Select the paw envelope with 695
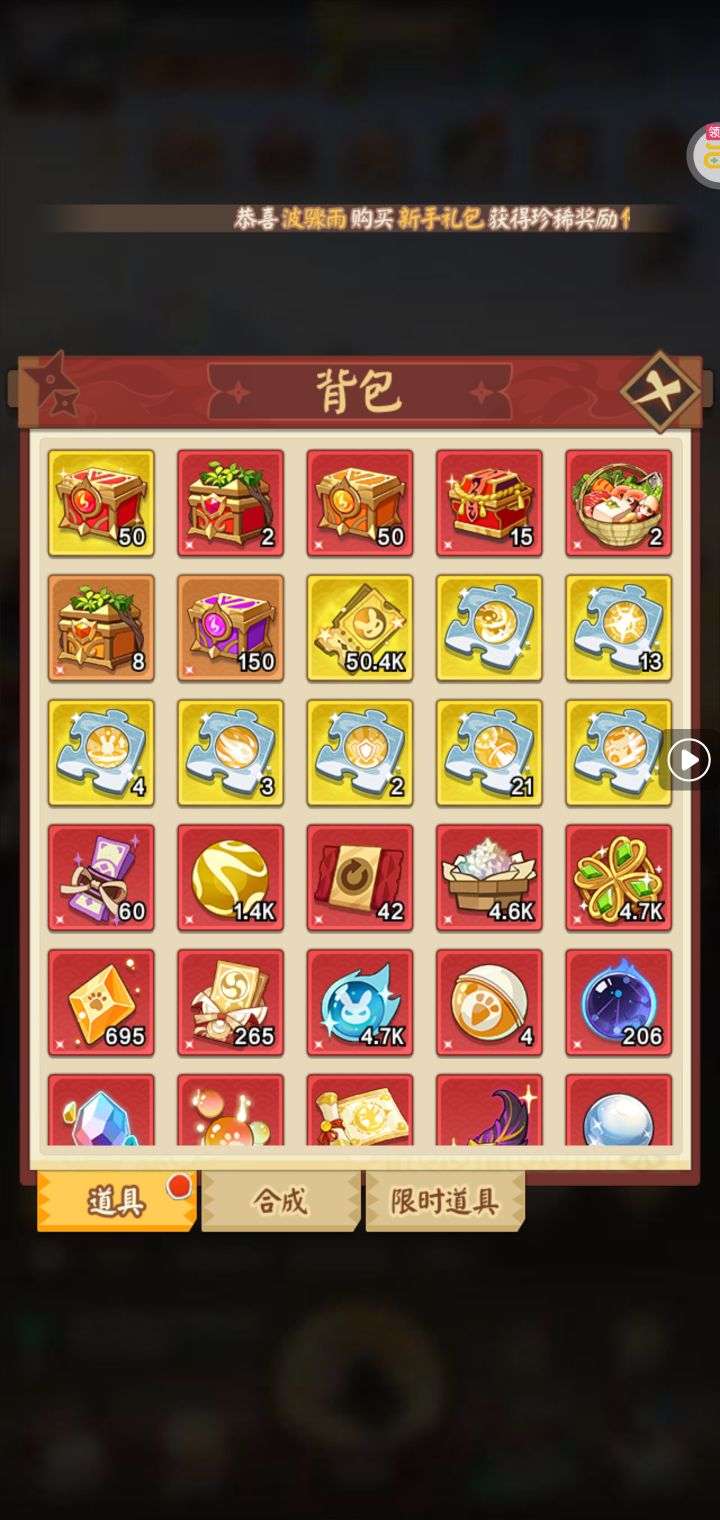720x1520 pixels. coord(101,1003)
